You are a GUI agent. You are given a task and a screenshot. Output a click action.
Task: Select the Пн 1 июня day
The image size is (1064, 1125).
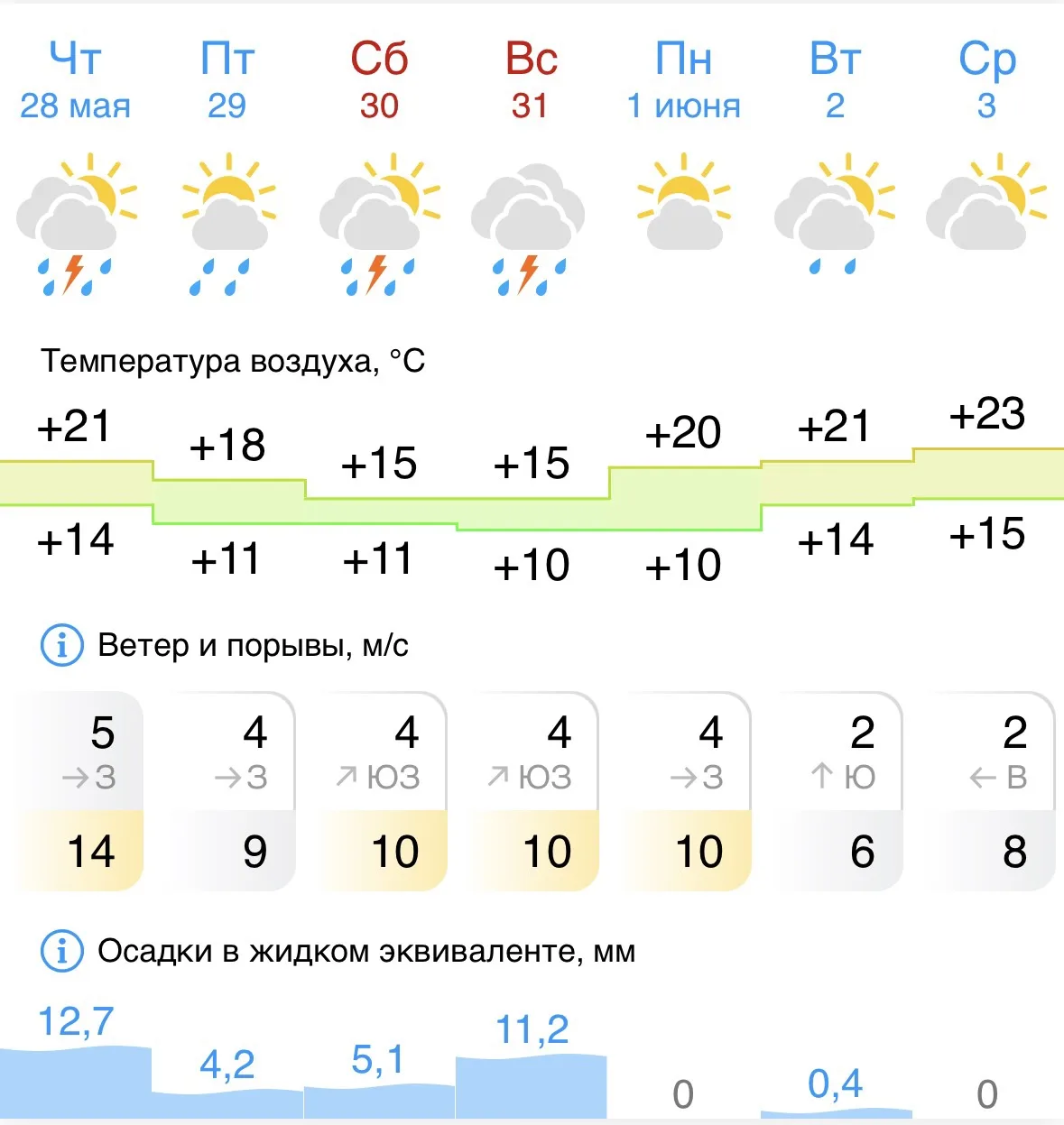pyautogui.click(x=683, y=81)
